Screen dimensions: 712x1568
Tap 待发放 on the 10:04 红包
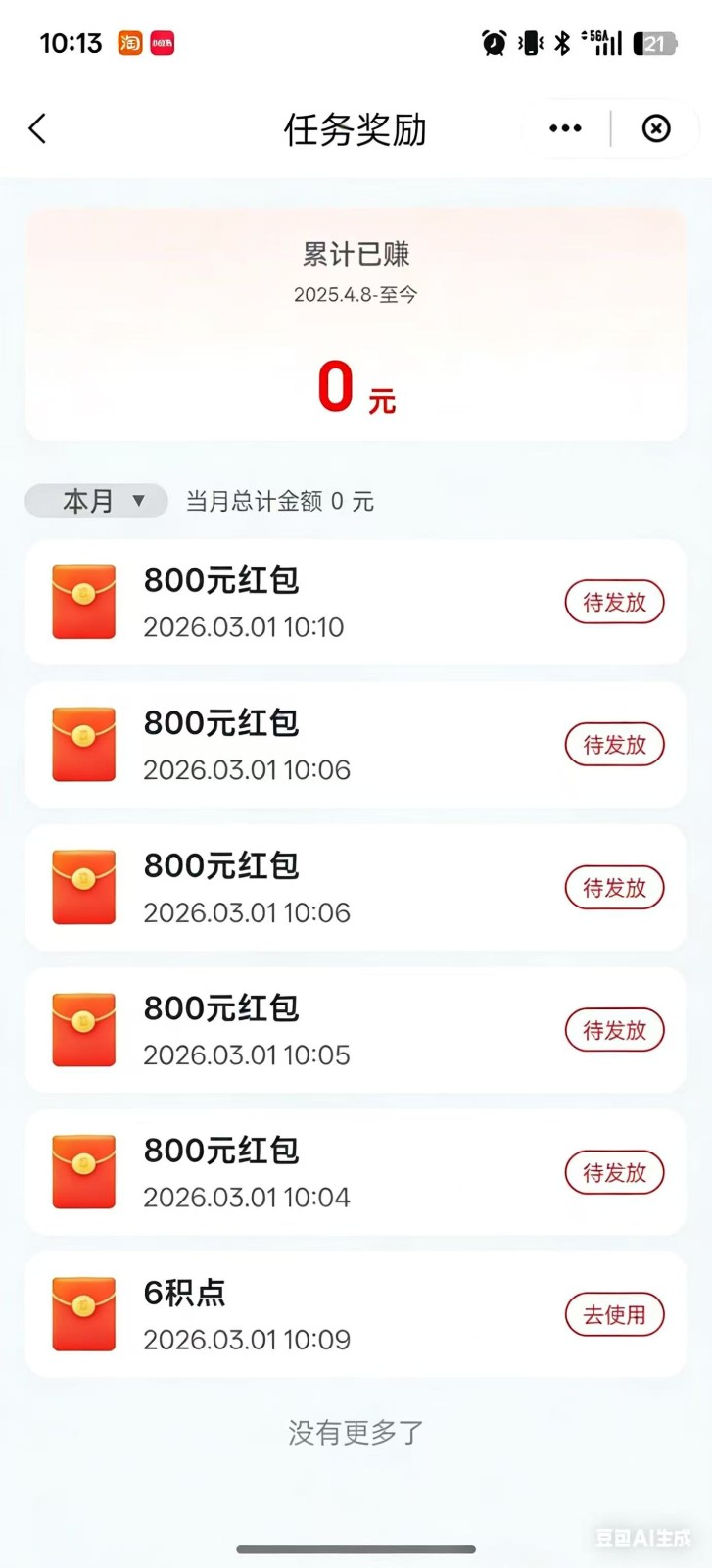pyautogui.click(x=614, y=1172)
